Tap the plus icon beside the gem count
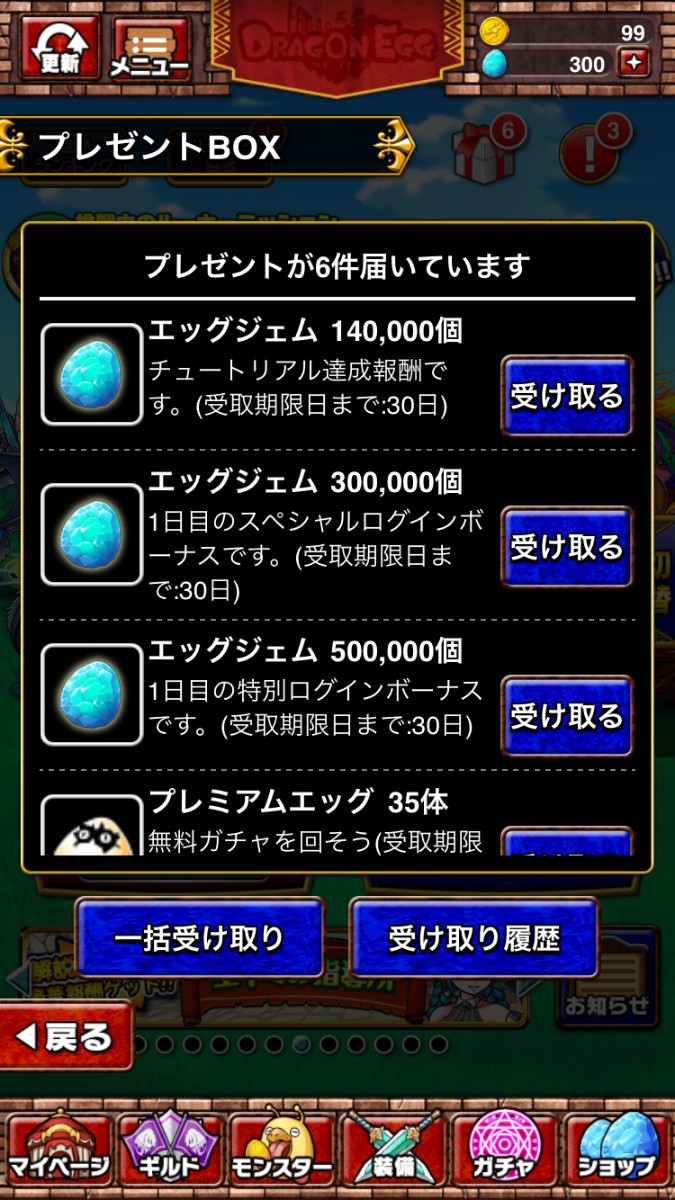675x1200 pixels. click(x=633, y=64)
